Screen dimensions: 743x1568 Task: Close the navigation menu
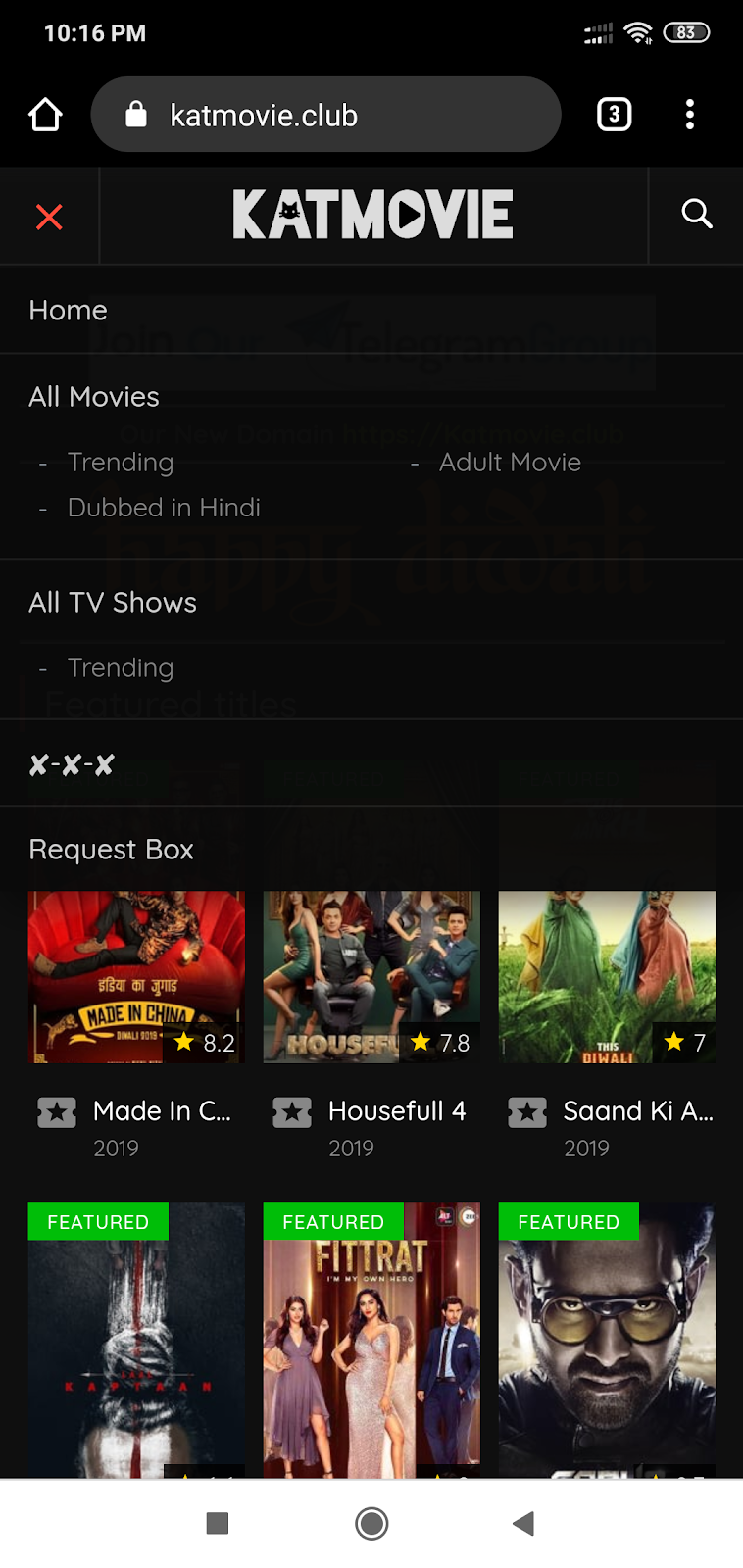(49, 217)
